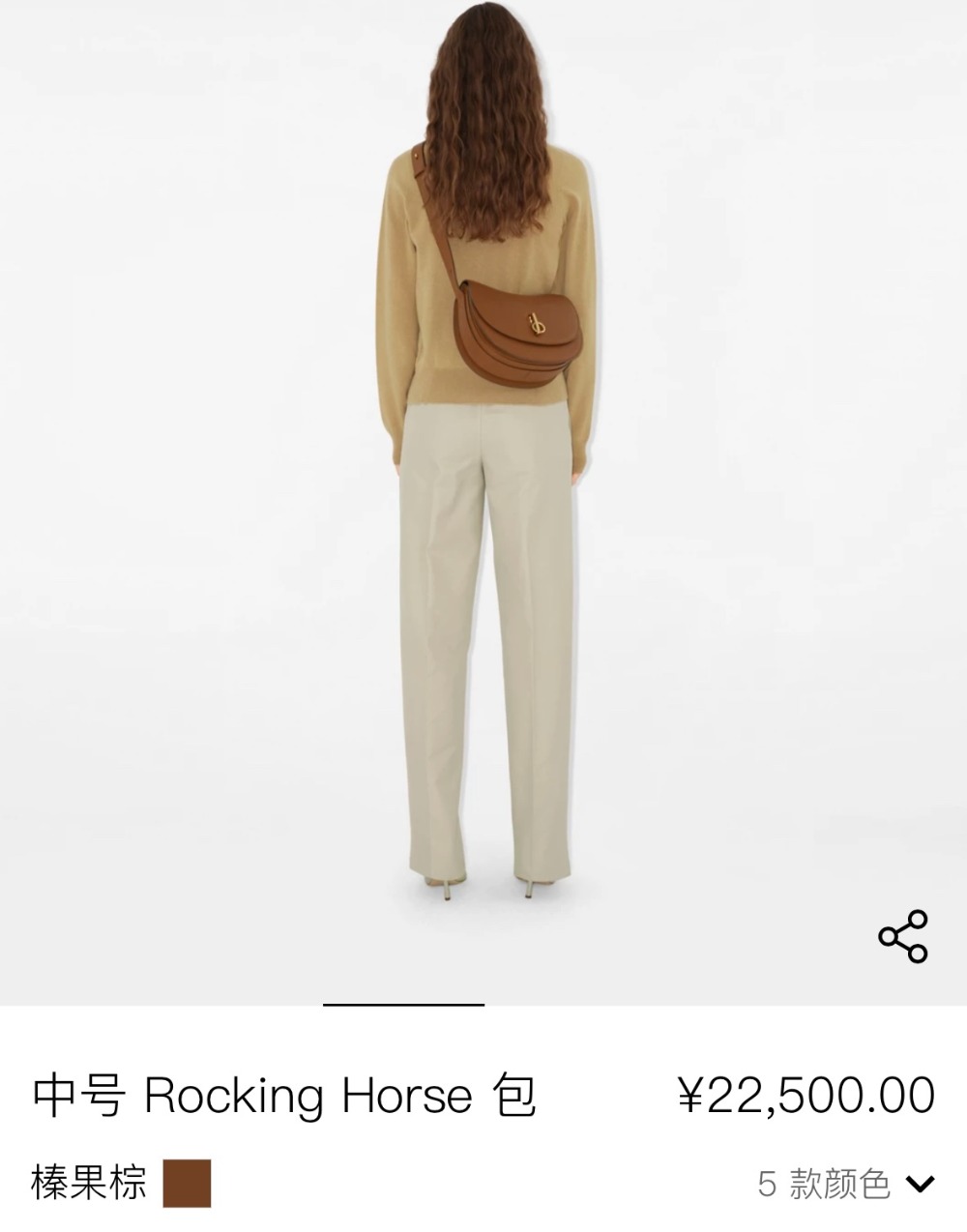This screenshot has height=1232, width=967.
Task: Select the 榛果棕 color swatch
Action: pos(187,1184)
